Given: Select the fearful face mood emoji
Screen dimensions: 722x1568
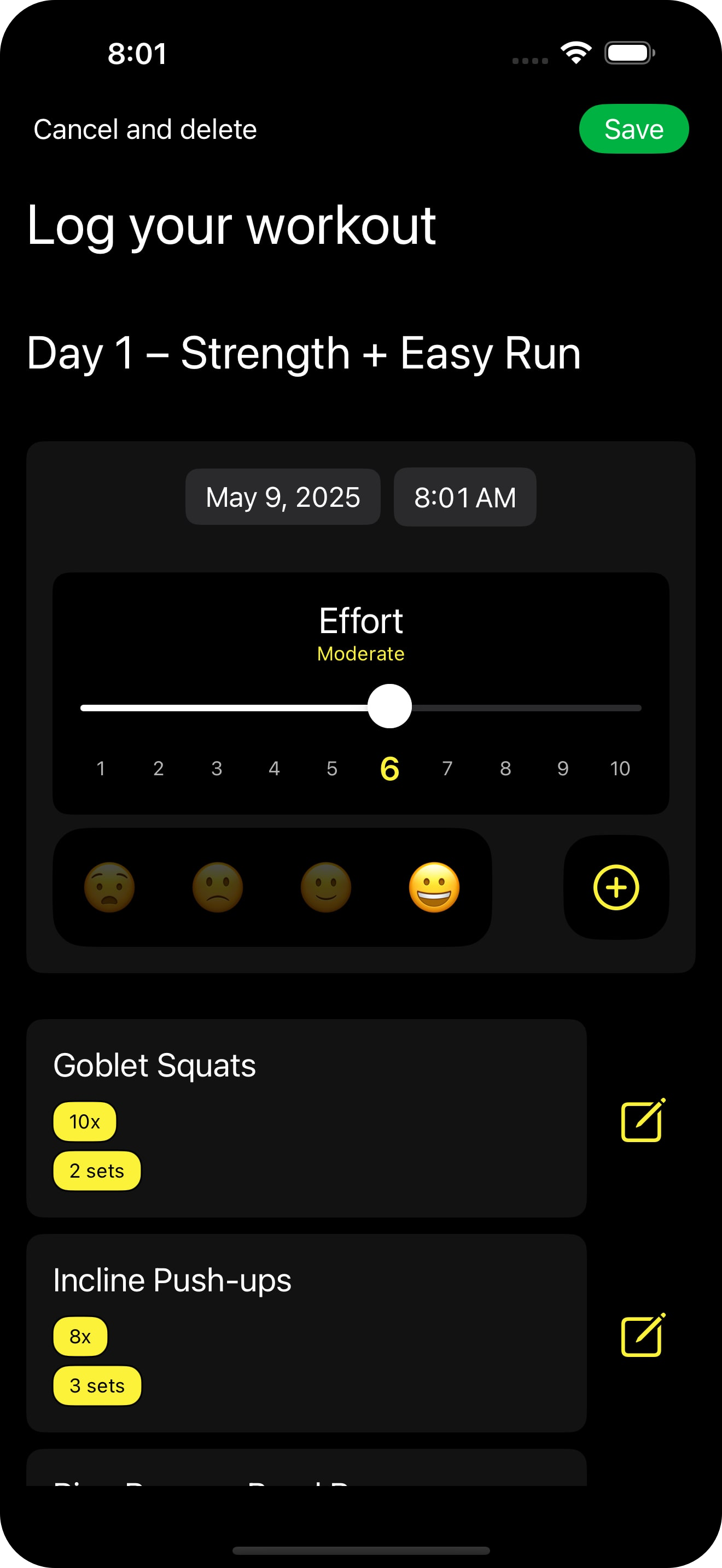Looking at the screenshot, I should click(x=109, y=887).
